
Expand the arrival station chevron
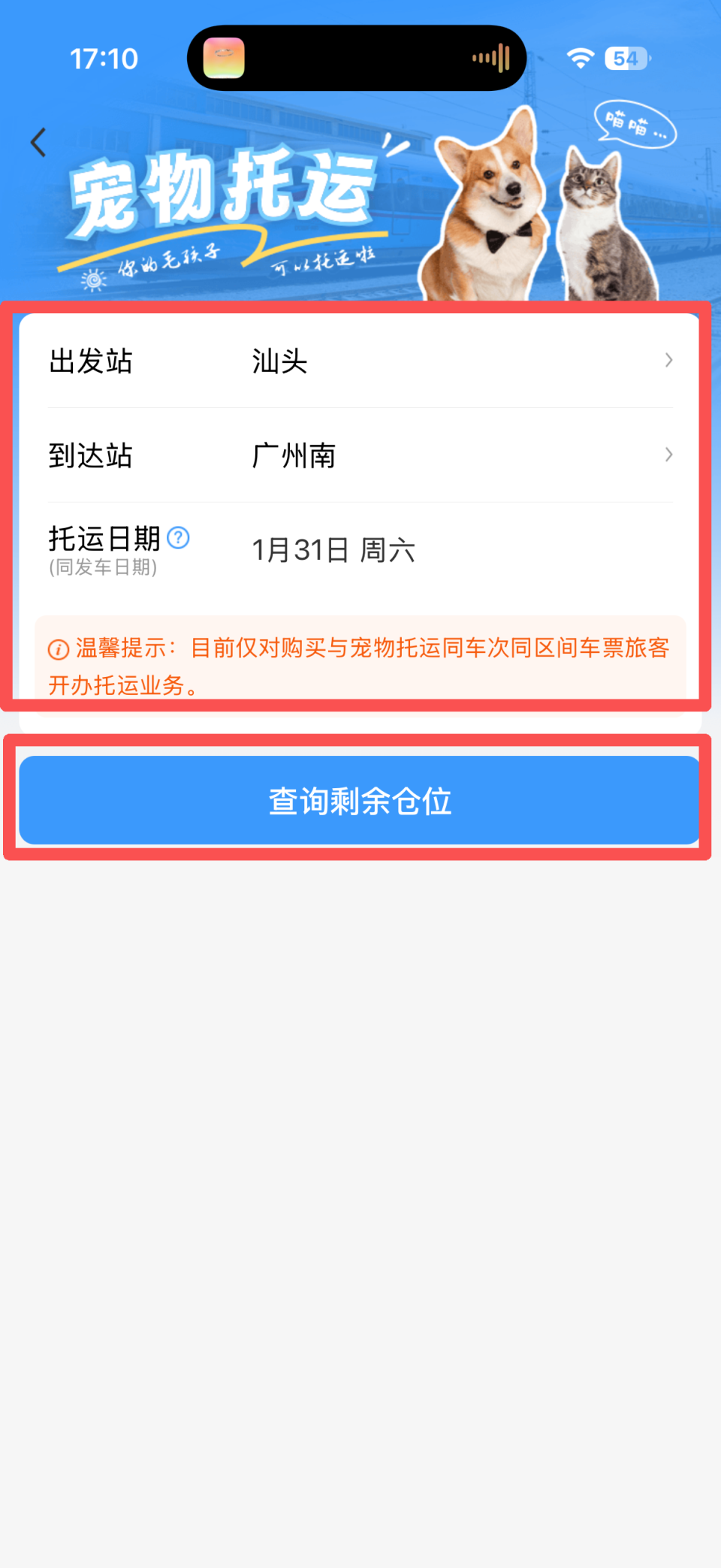coord(668,455)
